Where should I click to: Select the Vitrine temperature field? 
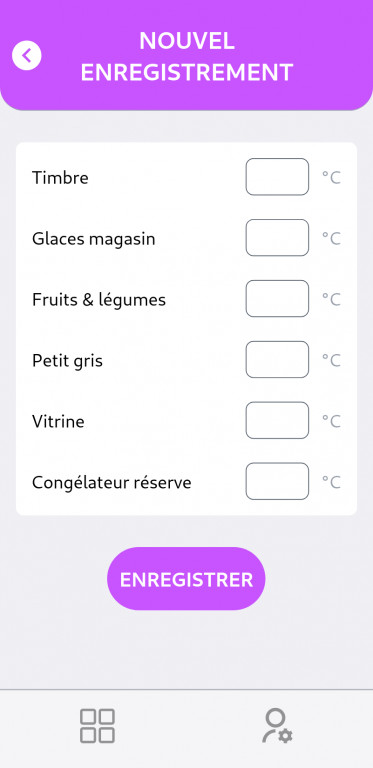click(277, 420)
